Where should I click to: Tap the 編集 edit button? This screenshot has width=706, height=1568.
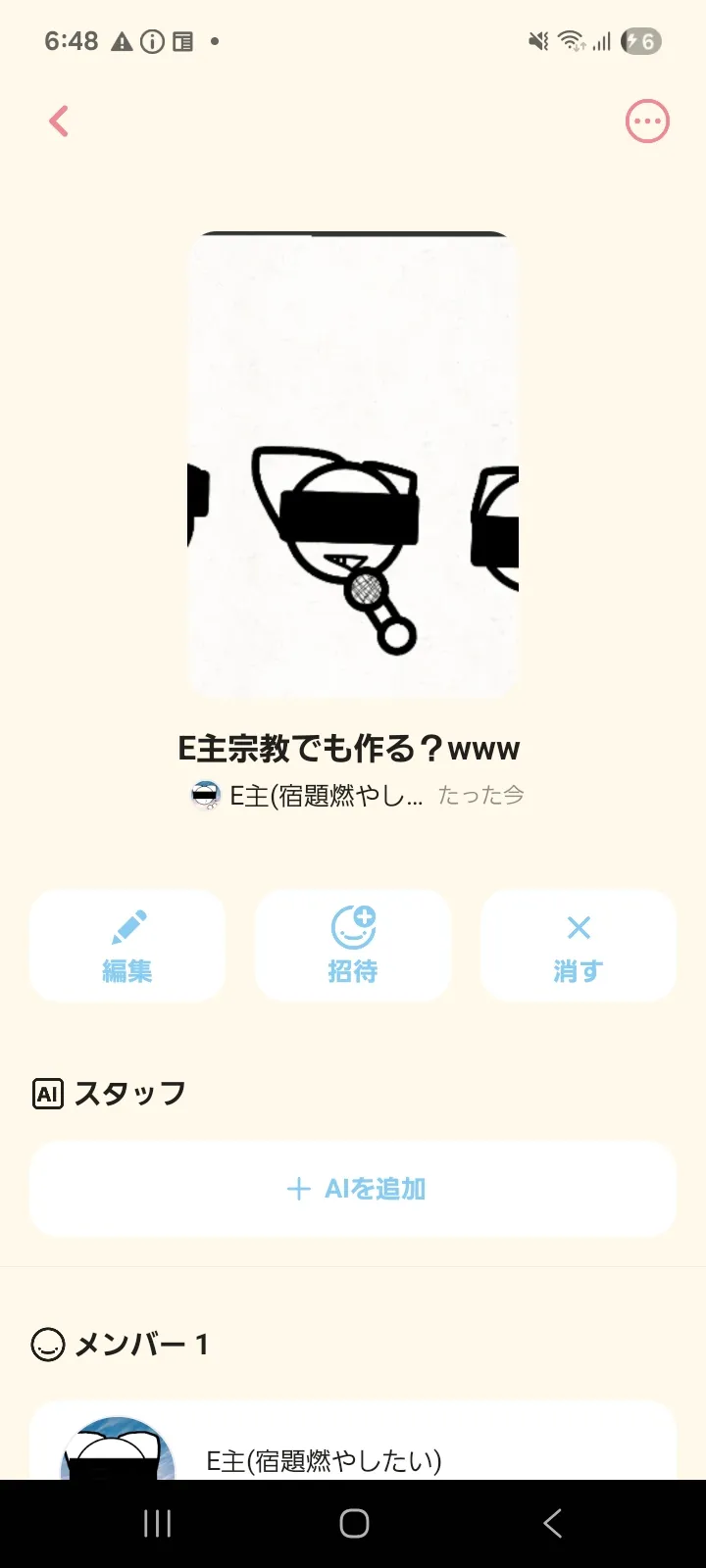(x=127, y=946)
